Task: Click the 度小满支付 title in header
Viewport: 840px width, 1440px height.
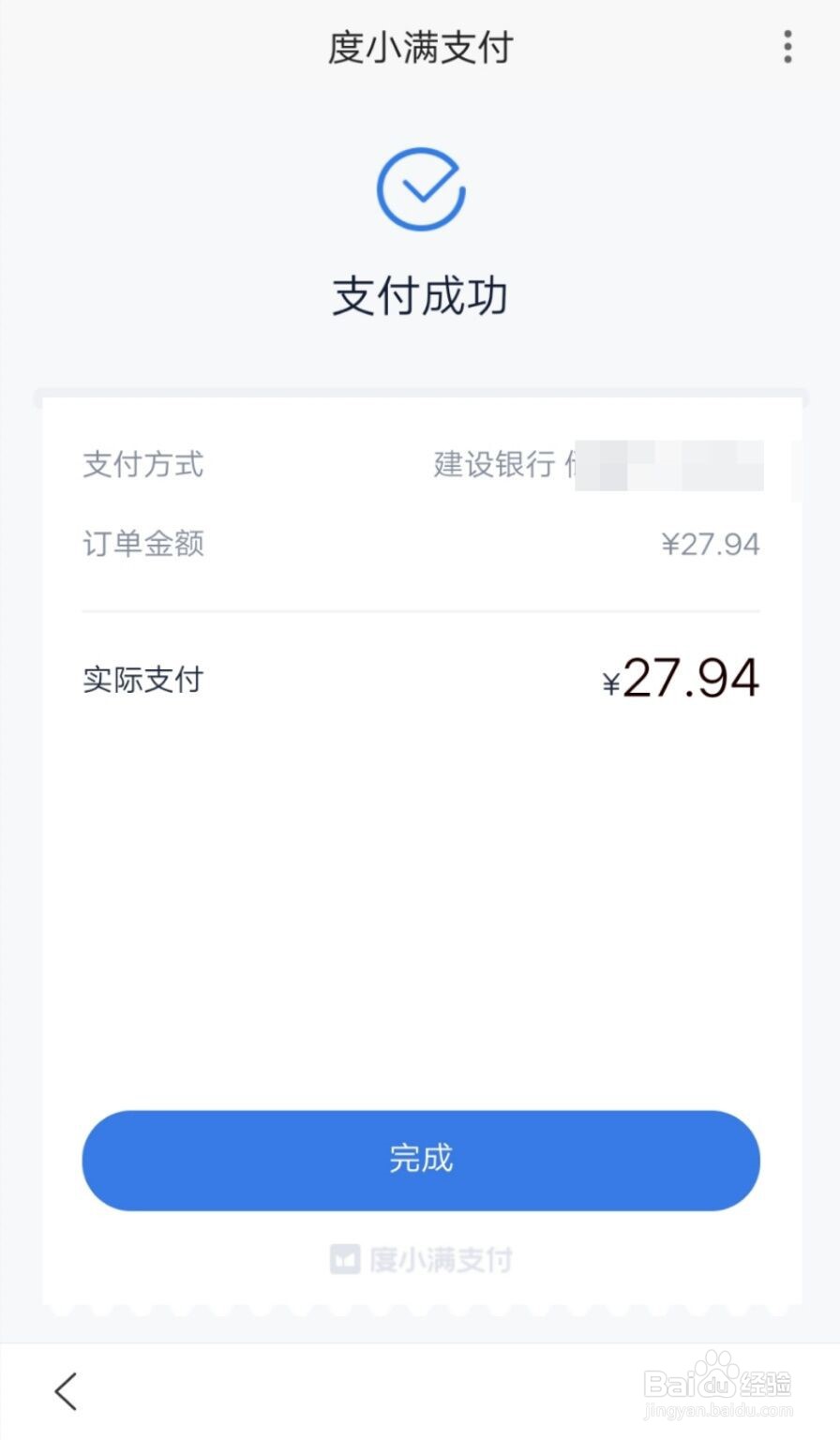Action: click(420, 47)
